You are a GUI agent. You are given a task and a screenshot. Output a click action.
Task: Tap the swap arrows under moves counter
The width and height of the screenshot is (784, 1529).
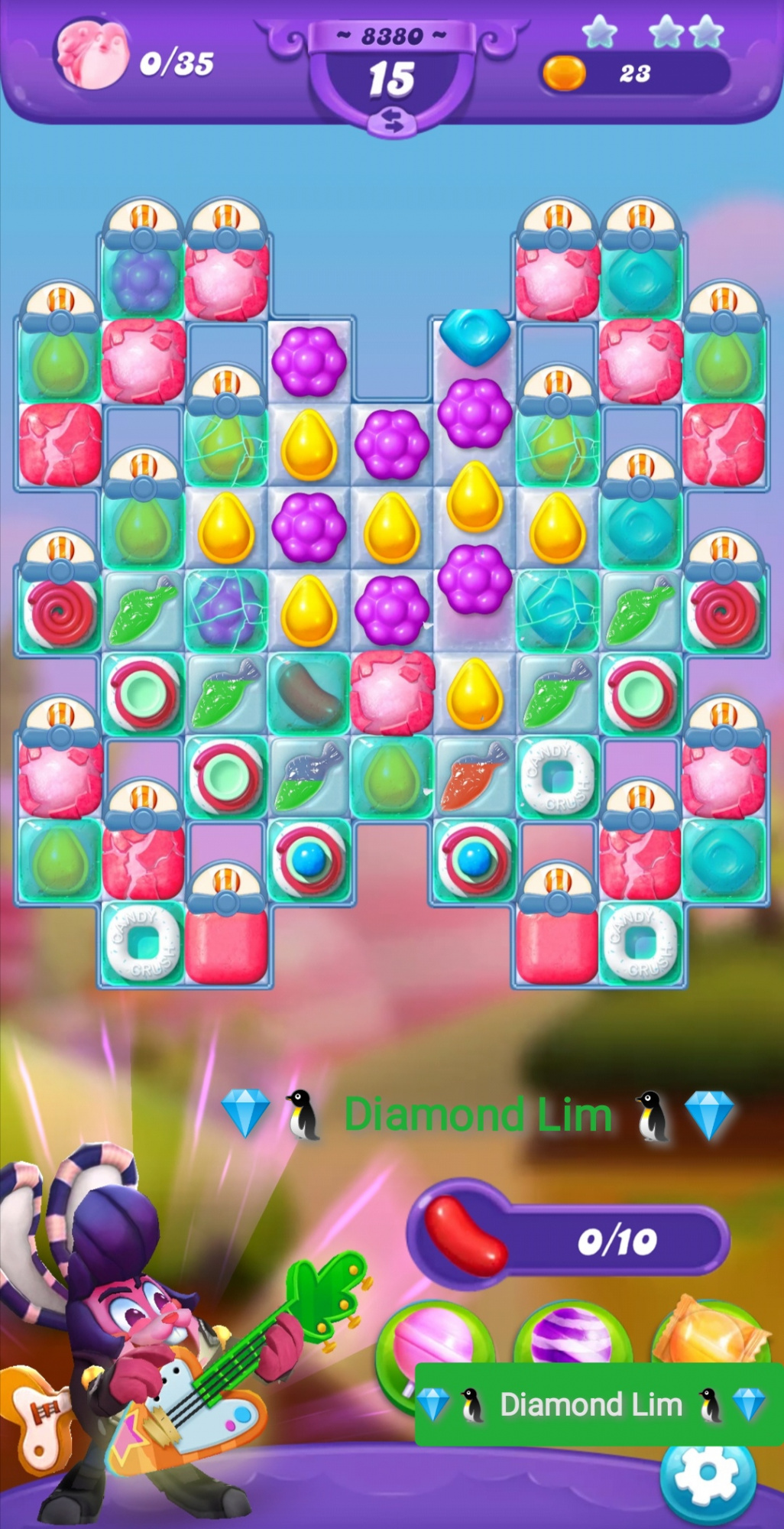(392, 121)
